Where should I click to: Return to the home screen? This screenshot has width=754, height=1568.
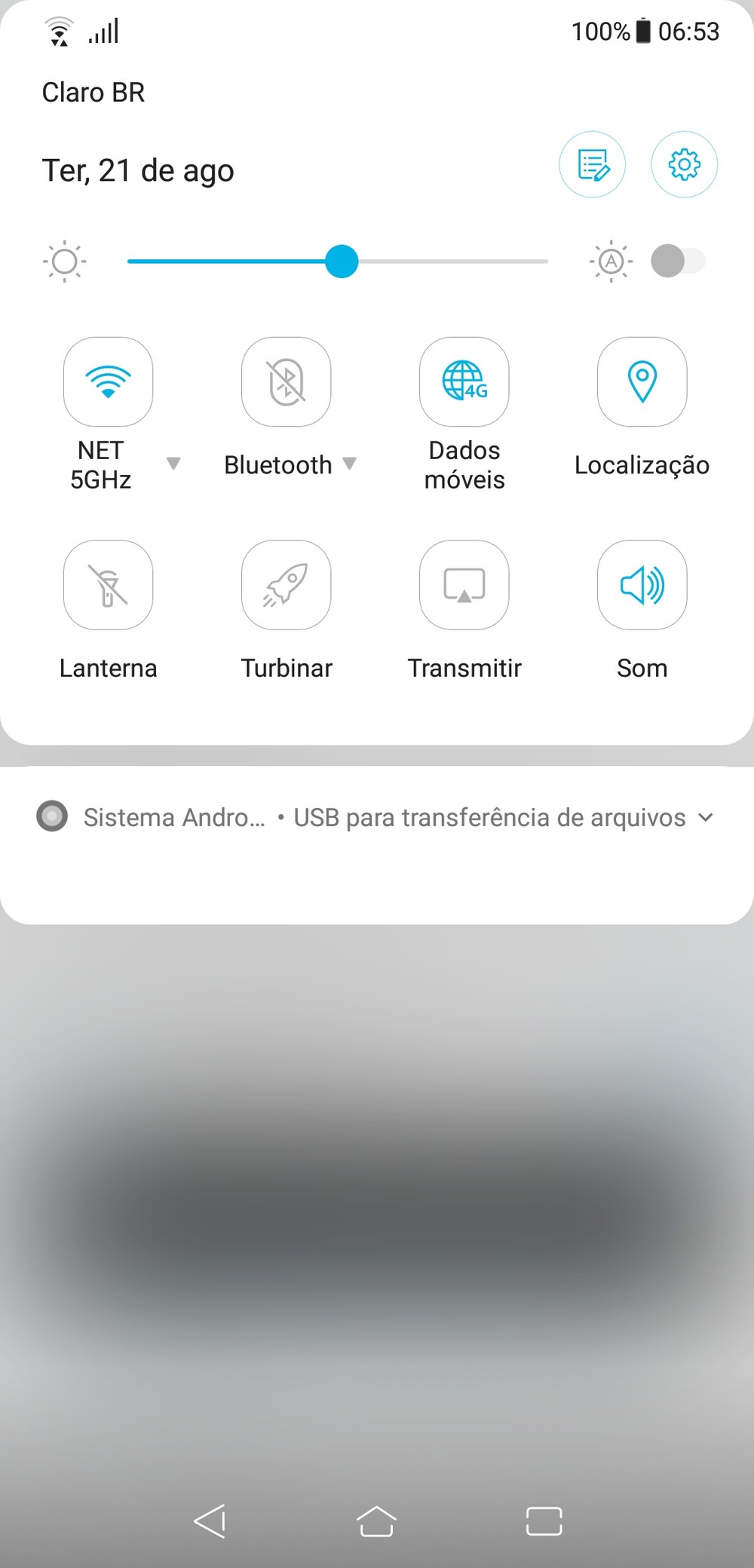[376, 1521]
